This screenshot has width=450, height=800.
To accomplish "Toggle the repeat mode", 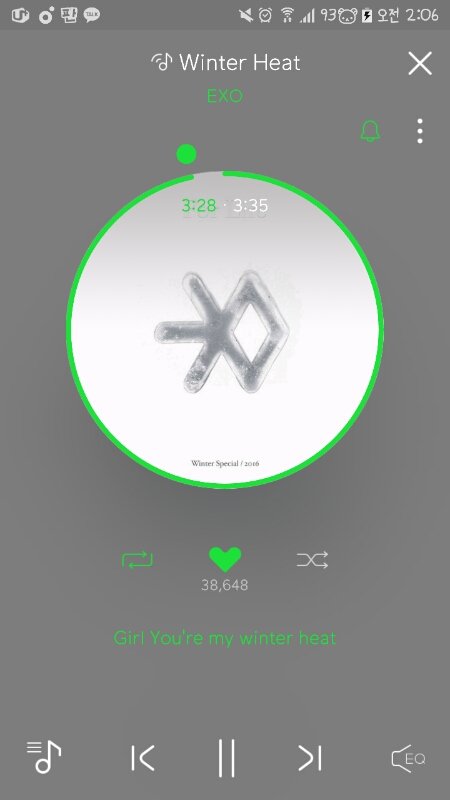I will (x=137, y=560).
